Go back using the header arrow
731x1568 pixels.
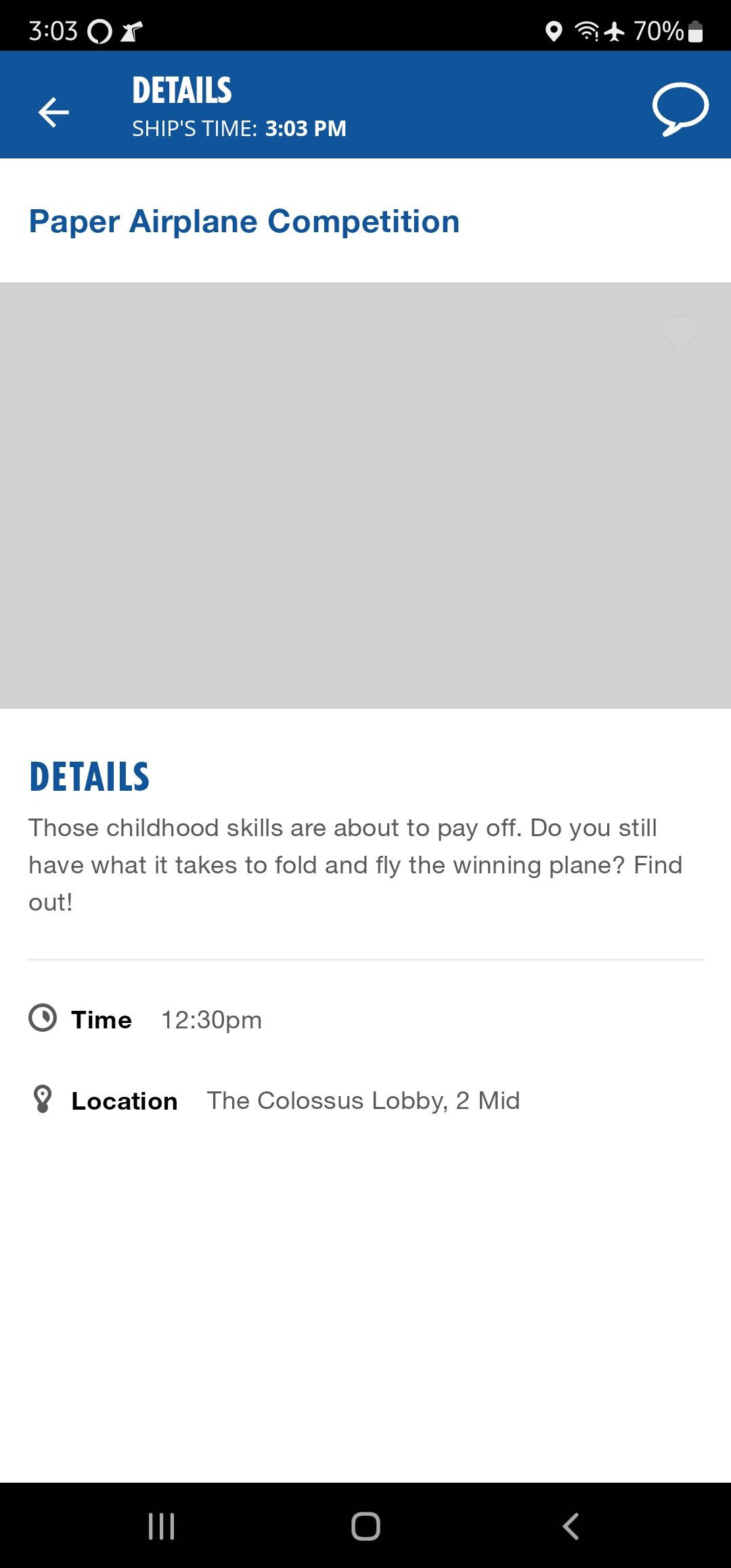(53, 112)
